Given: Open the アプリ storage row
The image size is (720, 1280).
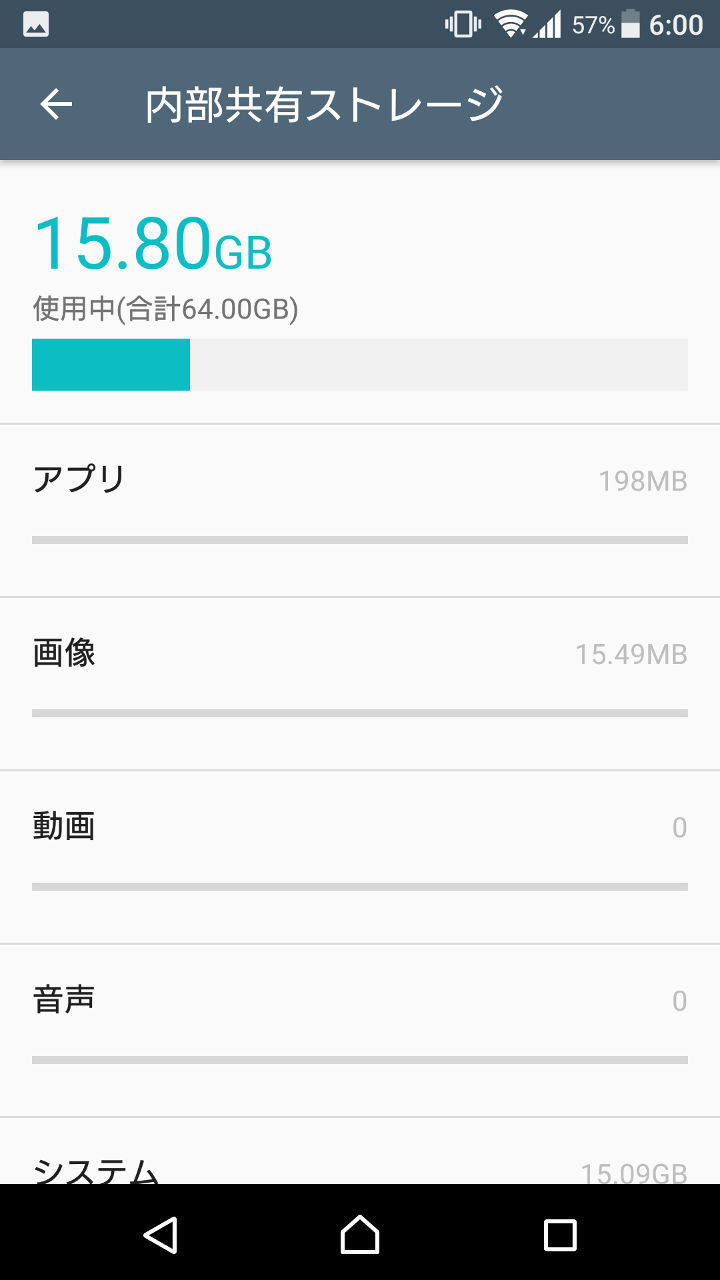Looking at the screenshot, I should coord(360,510).
